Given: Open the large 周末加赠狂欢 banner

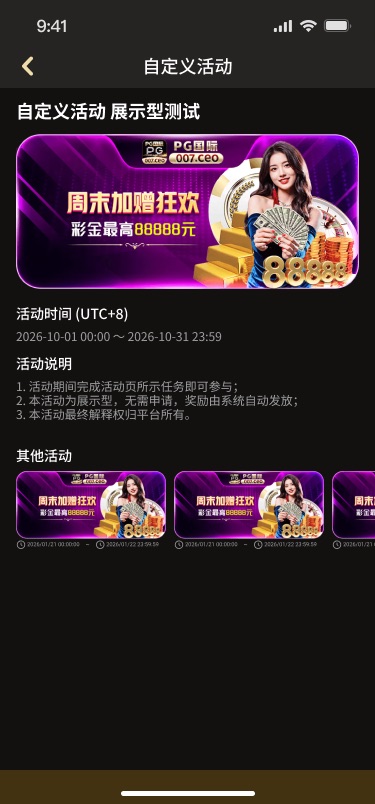Looking at the screenshot, I should tap(187, 211).
